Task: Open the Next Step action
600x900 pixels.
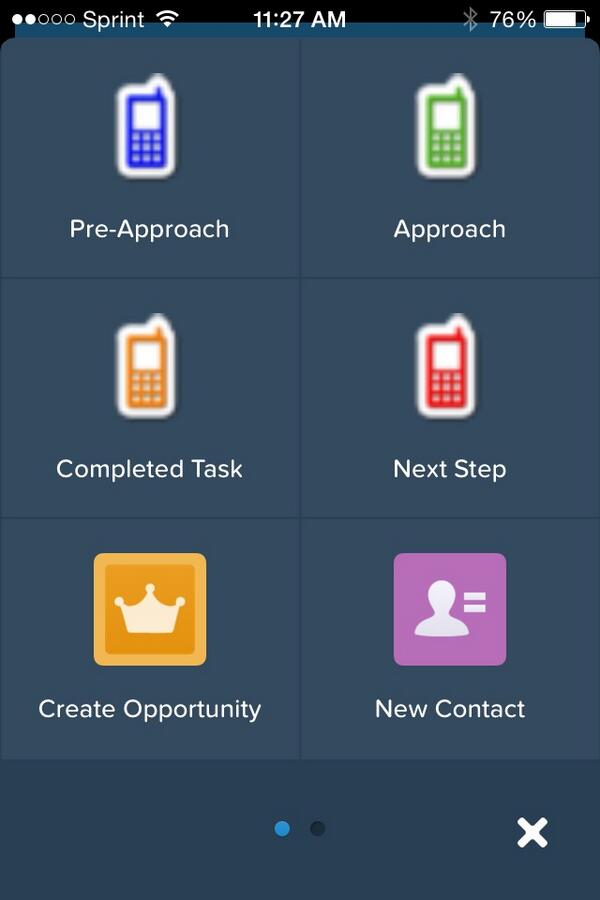Action: point(449,400)
